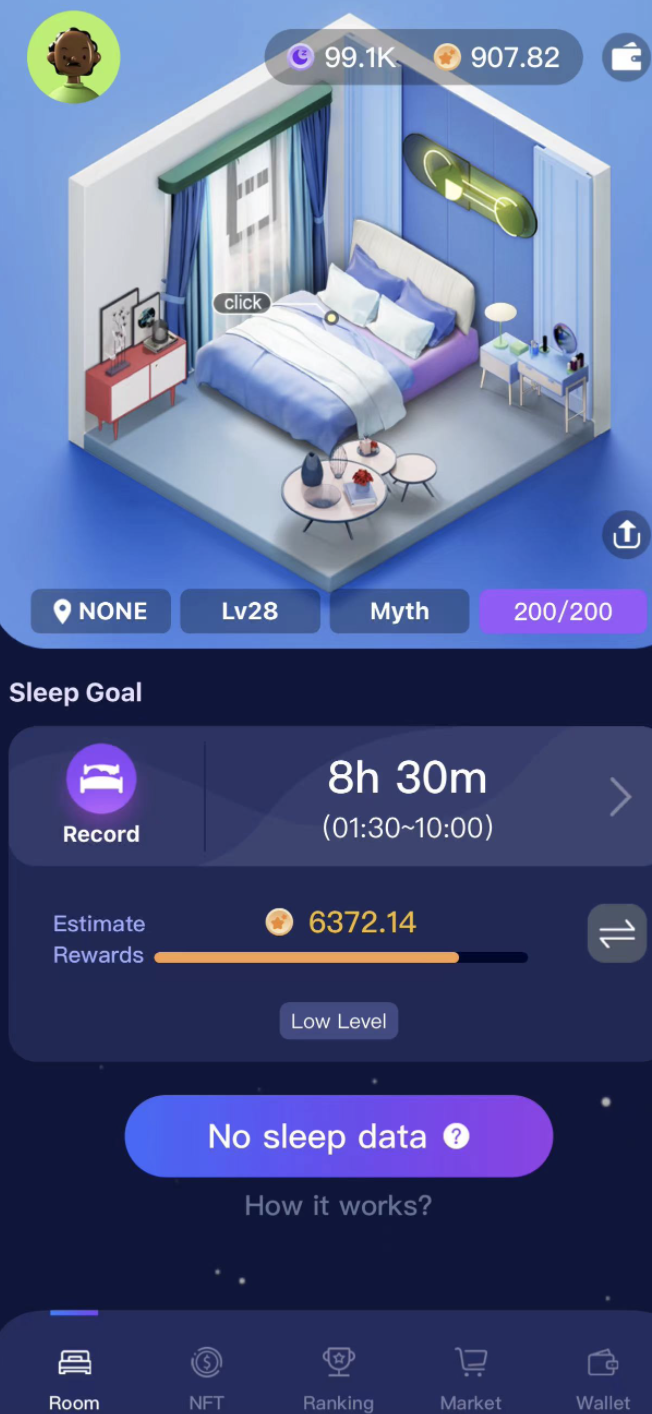Viewport: 652px width, 1414px height.
Task: Tap the Myth rarity chip
Action: coord(399,611)
